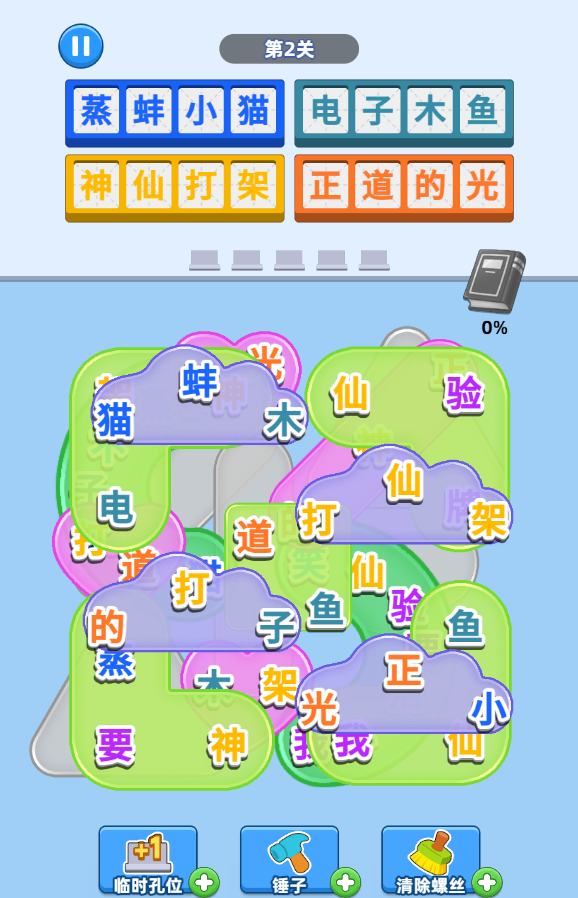Select the teal 电 character tile
Viewport: 578px width, 898px height.
(116, 507)
